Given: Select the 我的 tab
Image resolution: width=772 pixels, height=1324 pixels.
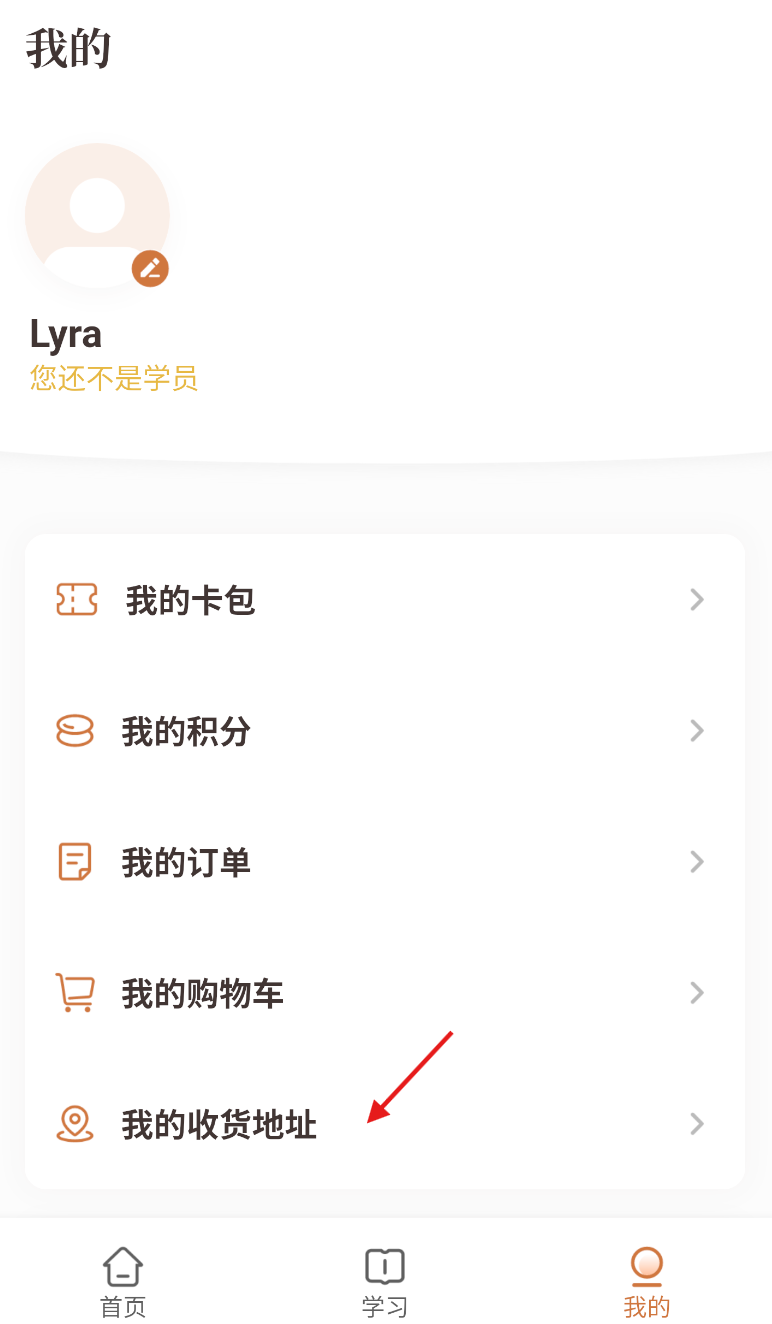Looking at the screenshot, I should coord(647,1281).
